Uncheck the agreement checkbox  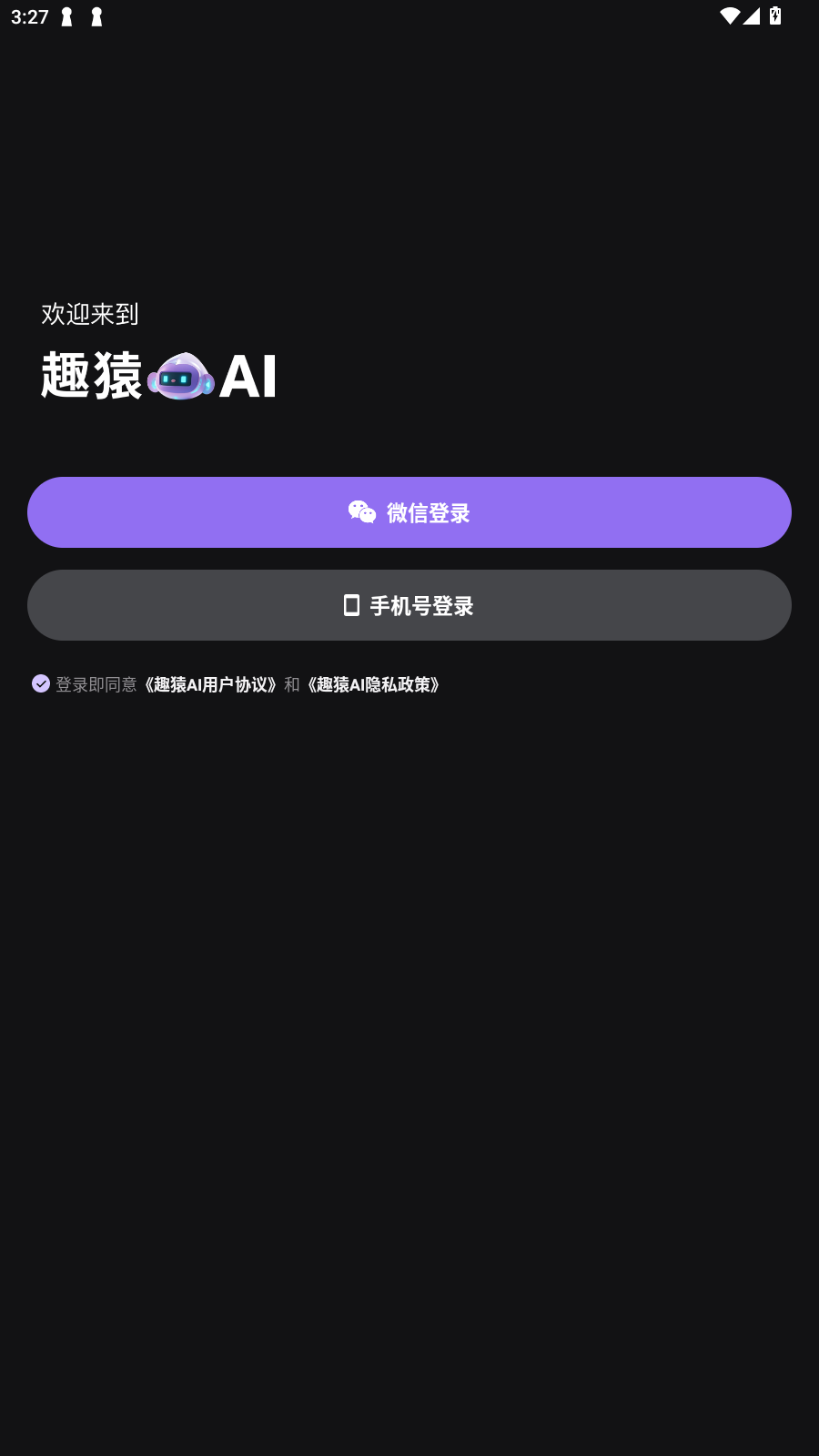[41, 683]
